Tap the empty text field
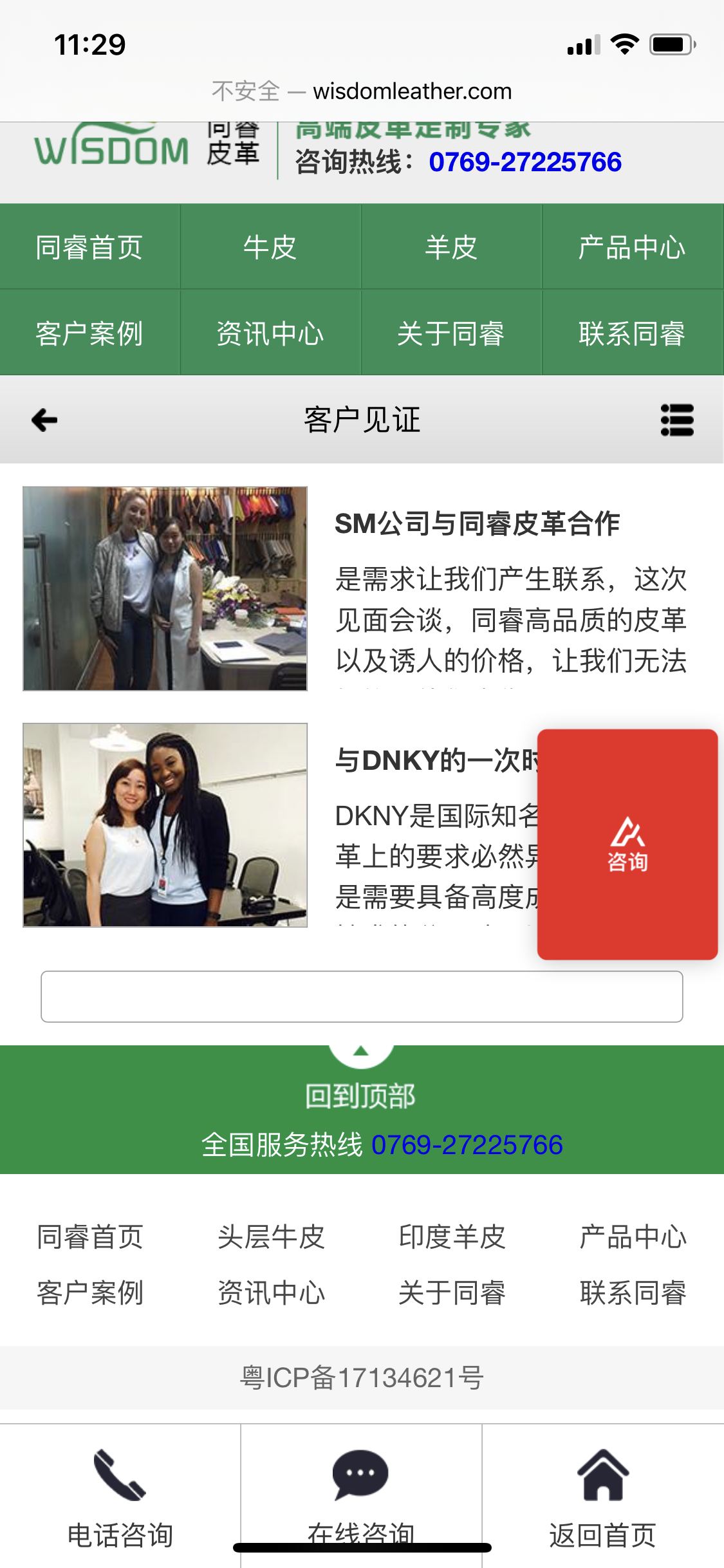This screenshot has height=1568, width=724. [362, 996]
